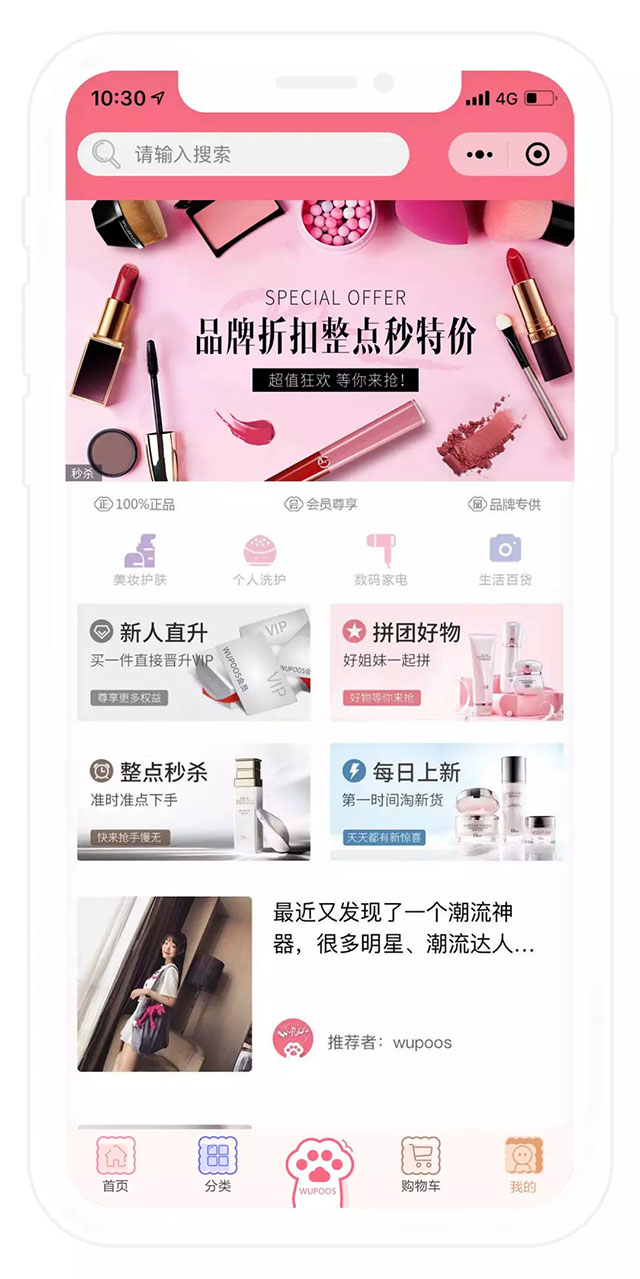Open the 整点秒杀 flash sale card
The width and height of the screenshot is (640, 1279).
pyautogui.click(x=194, y=801)
